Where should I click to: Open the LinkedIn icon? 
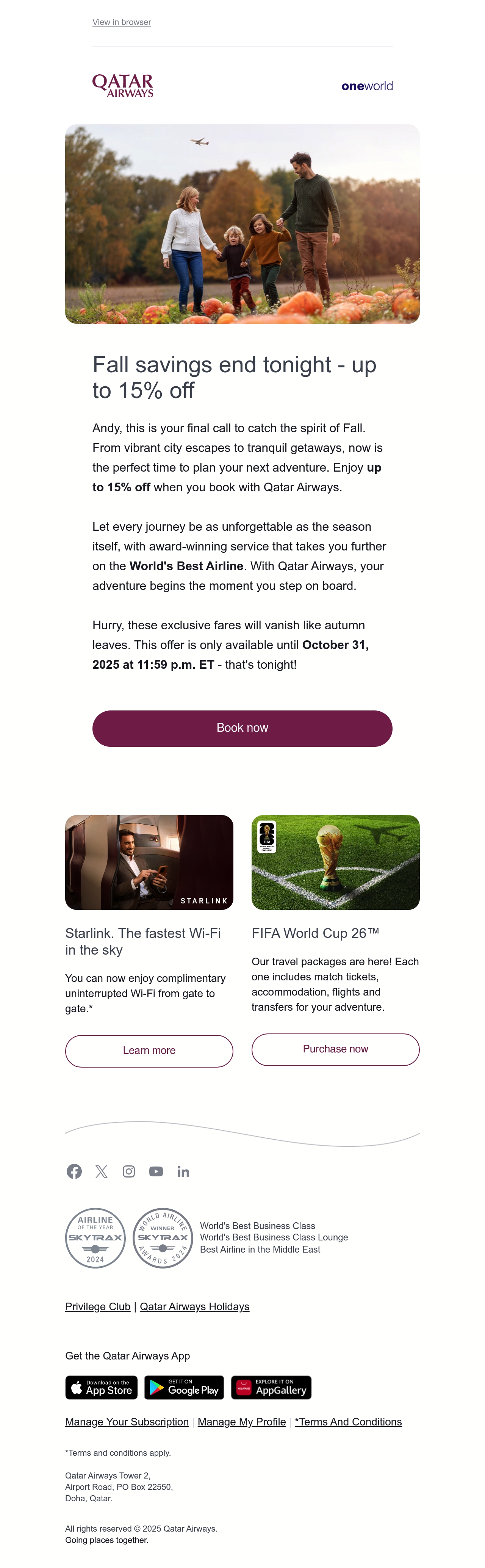pos(183,1172)
